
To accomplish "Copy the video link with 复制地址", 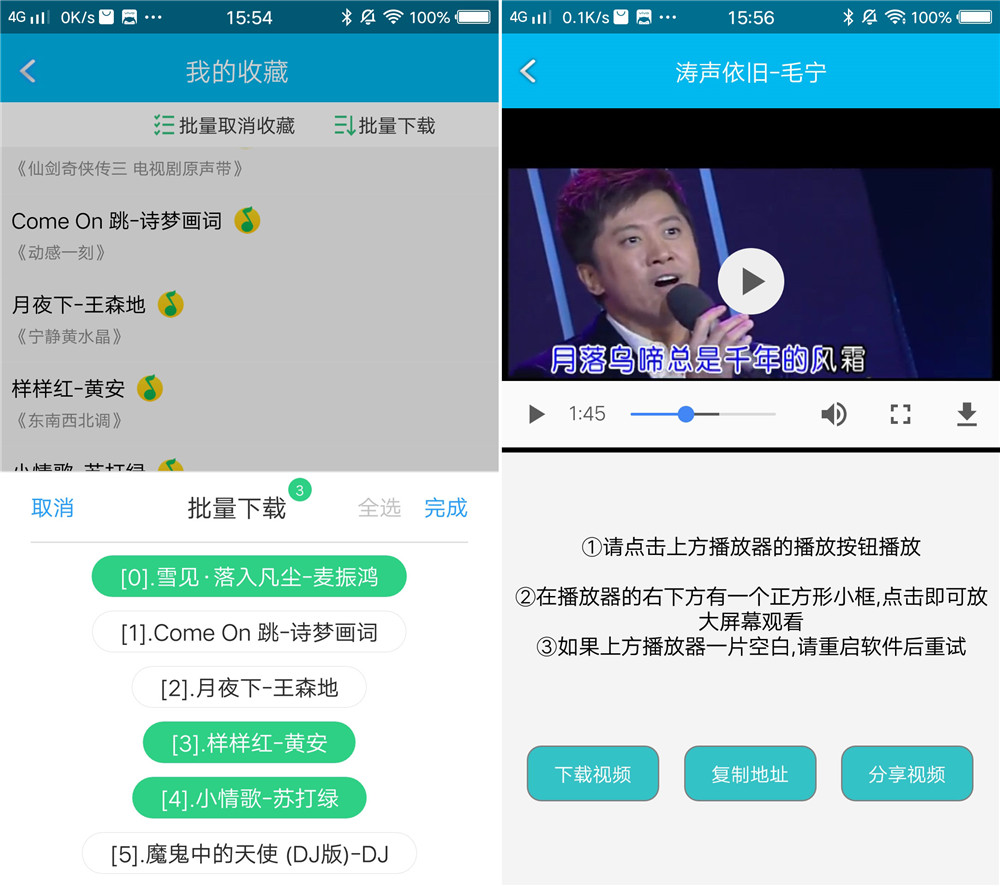I will click(750, 774).
